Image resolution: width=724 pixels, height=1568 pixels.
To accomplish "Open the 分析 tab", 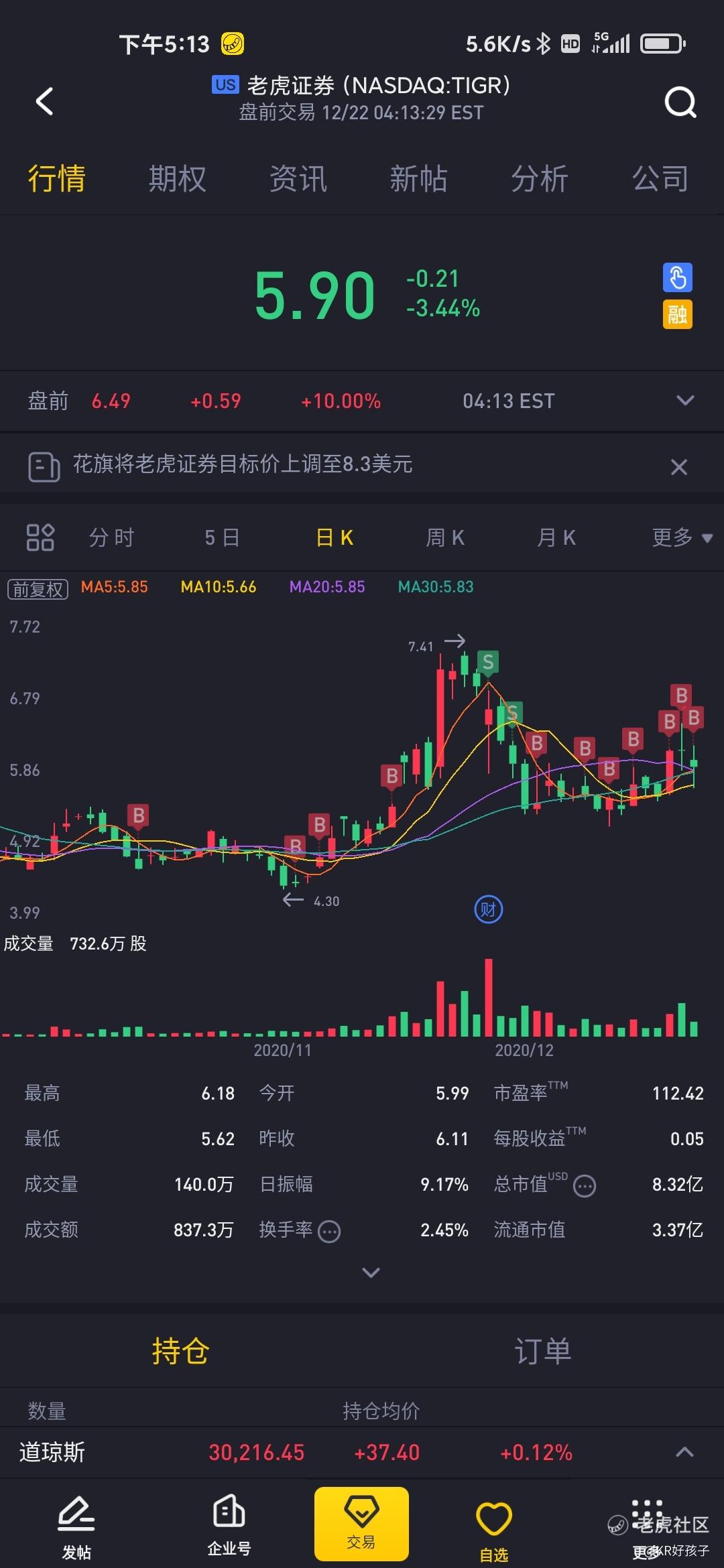I will coord(540,179).
